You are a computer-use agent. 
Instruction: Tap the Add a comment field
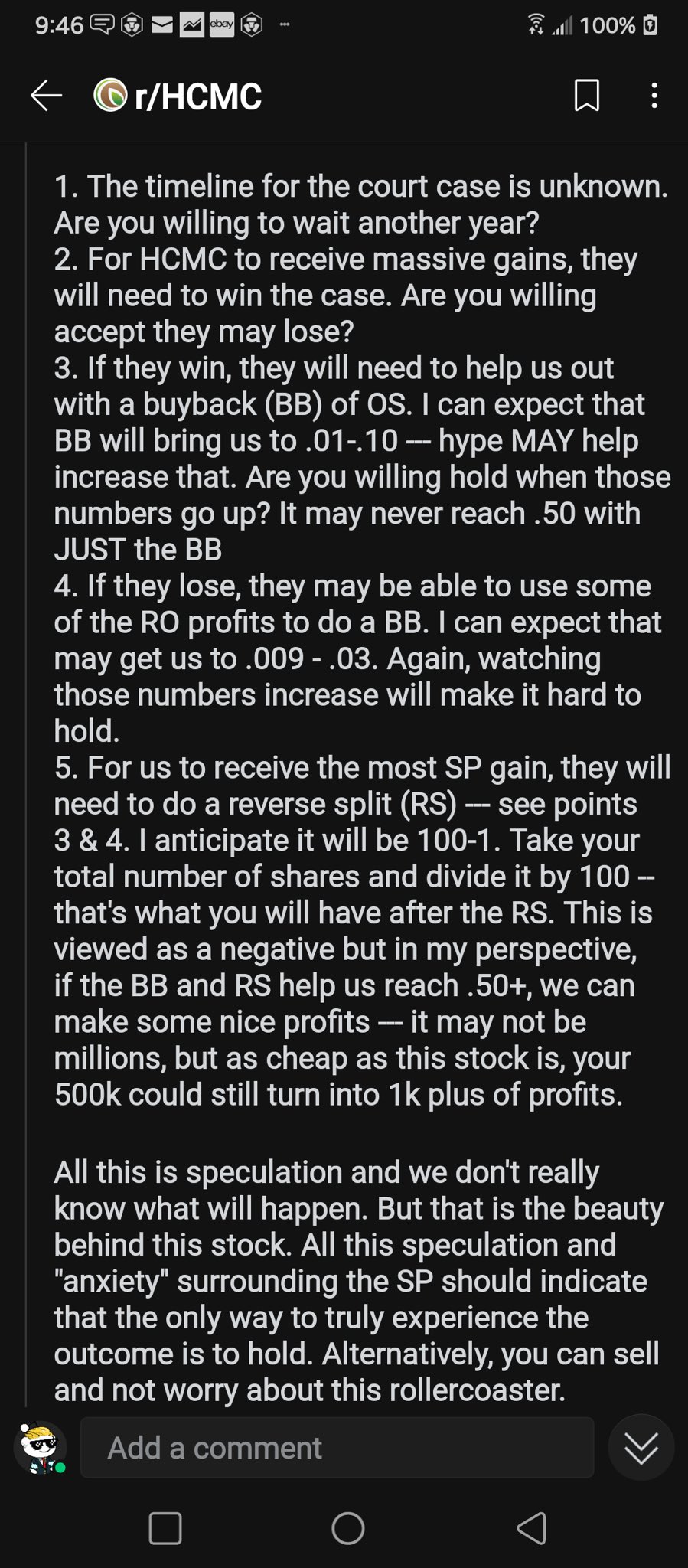(337, 1447)
